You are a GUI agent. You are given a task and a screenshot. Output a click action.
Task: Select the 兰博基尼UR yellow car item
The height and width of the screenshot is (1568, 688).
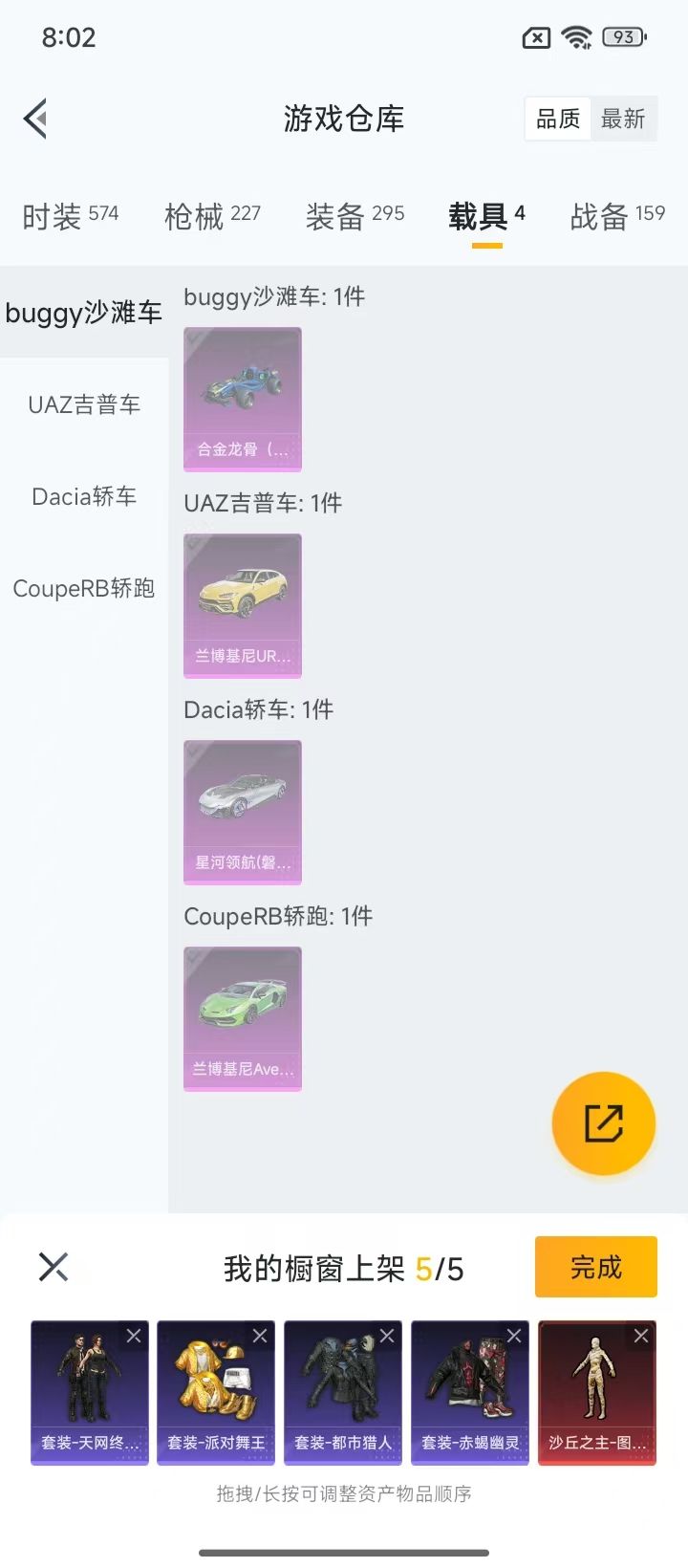click(243, 605)
